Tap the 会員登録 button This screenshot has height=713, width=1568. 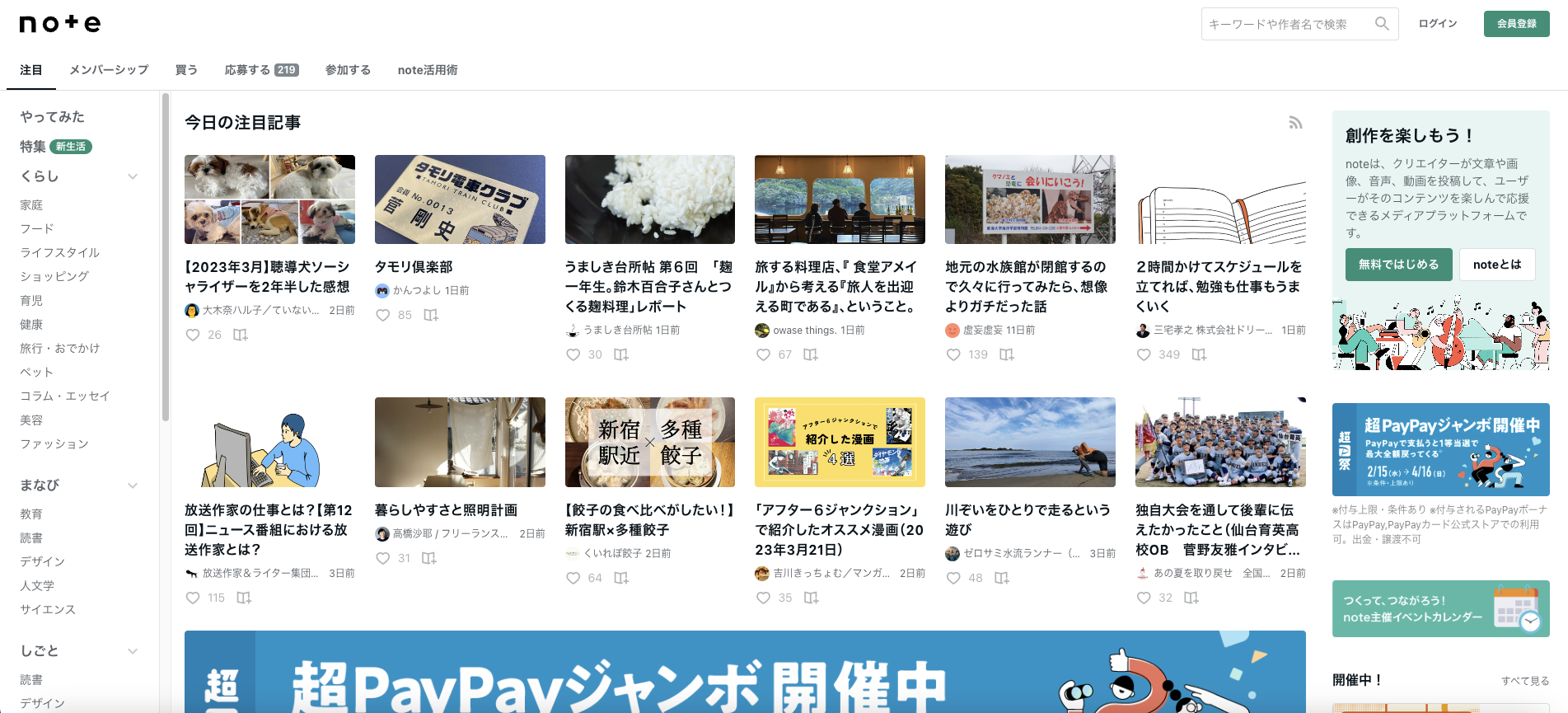pos(1516,24)
